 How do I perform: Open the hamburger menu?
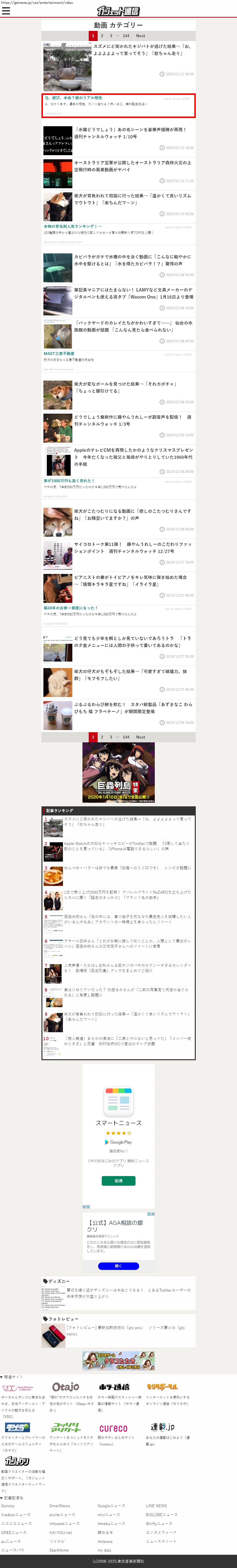point(6,11)
